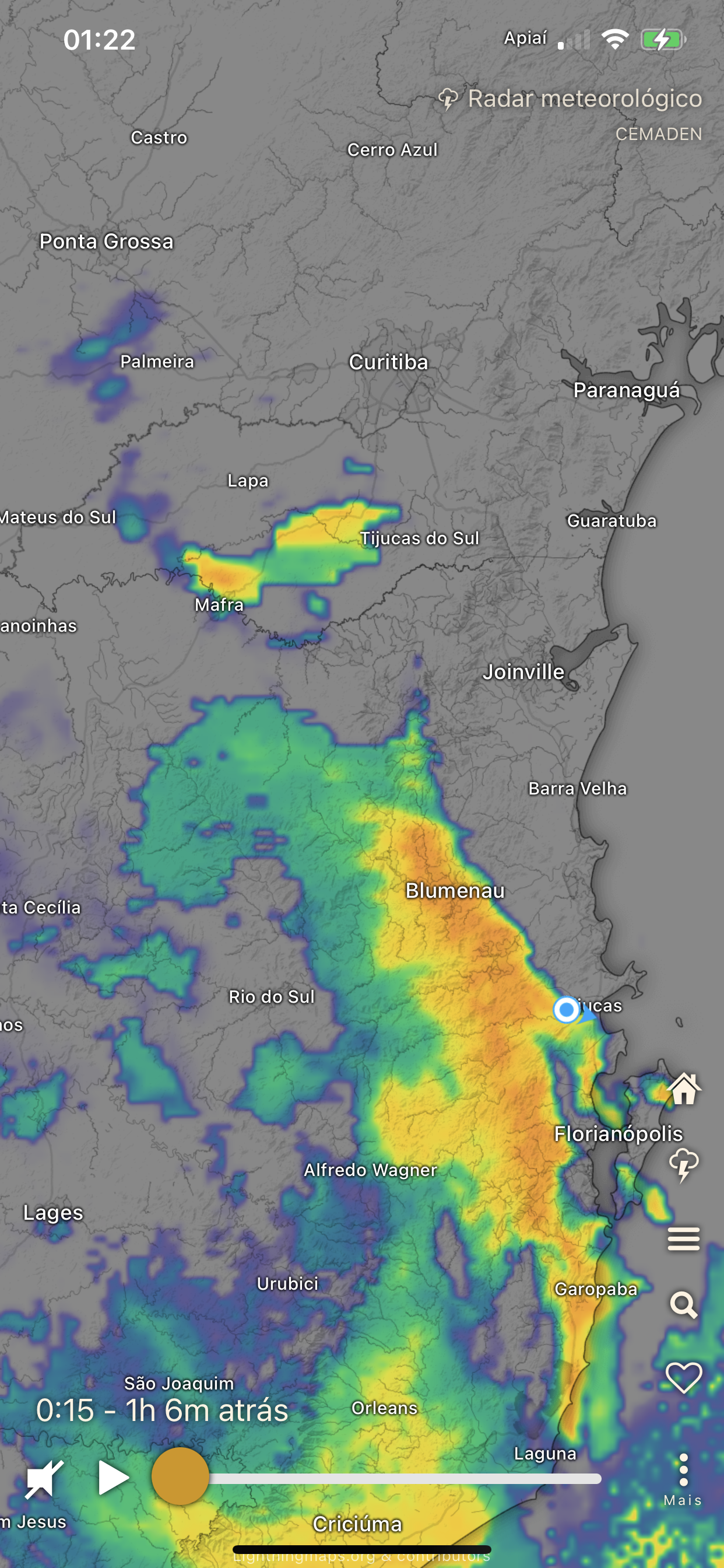This screenshot has height=1568, width=724.
Task: Unmute the sound with the speaker icon
Action: [x=44, y=1478]
